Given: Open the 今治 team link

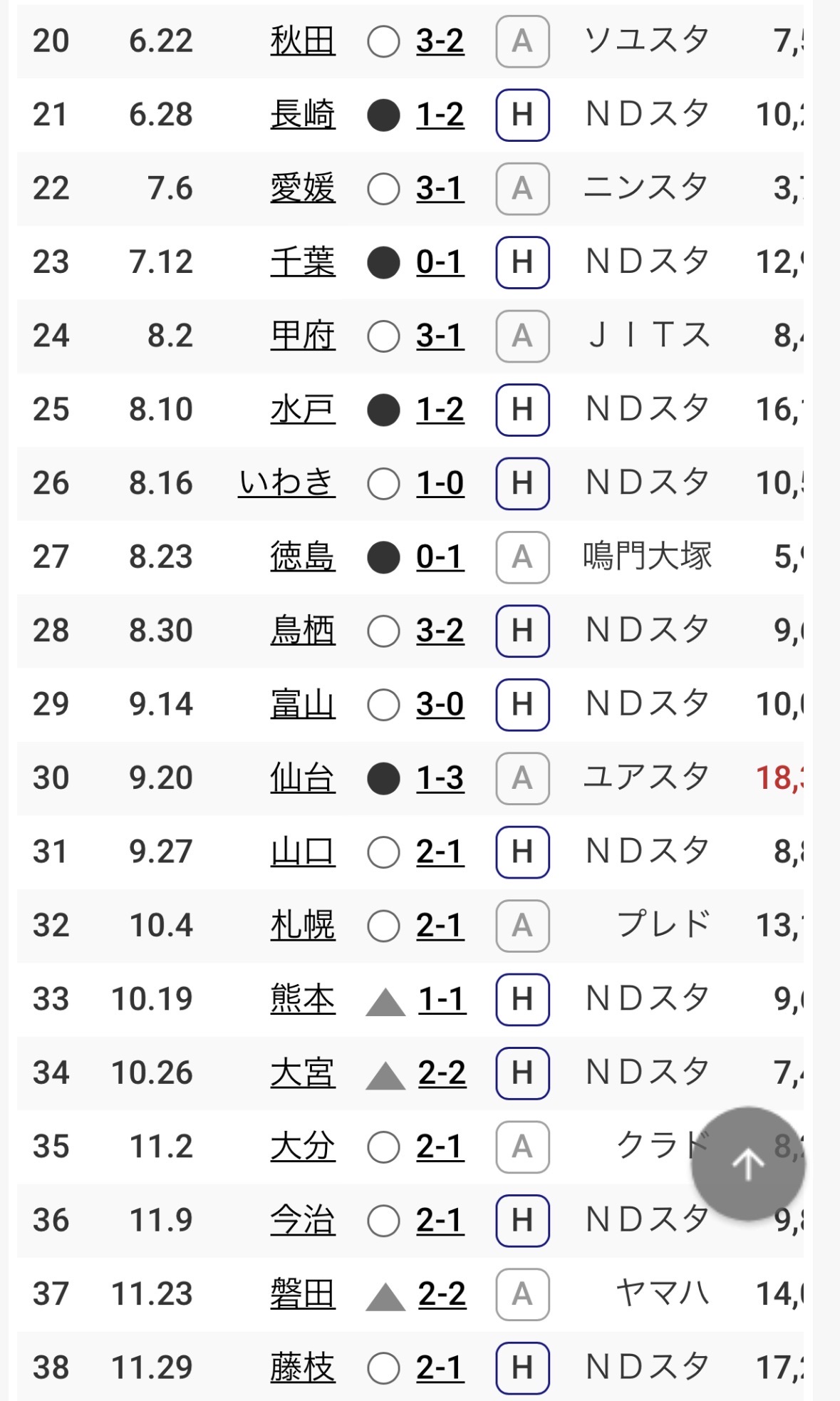Looking at the screenshot, I should [x=303, y=1220].
